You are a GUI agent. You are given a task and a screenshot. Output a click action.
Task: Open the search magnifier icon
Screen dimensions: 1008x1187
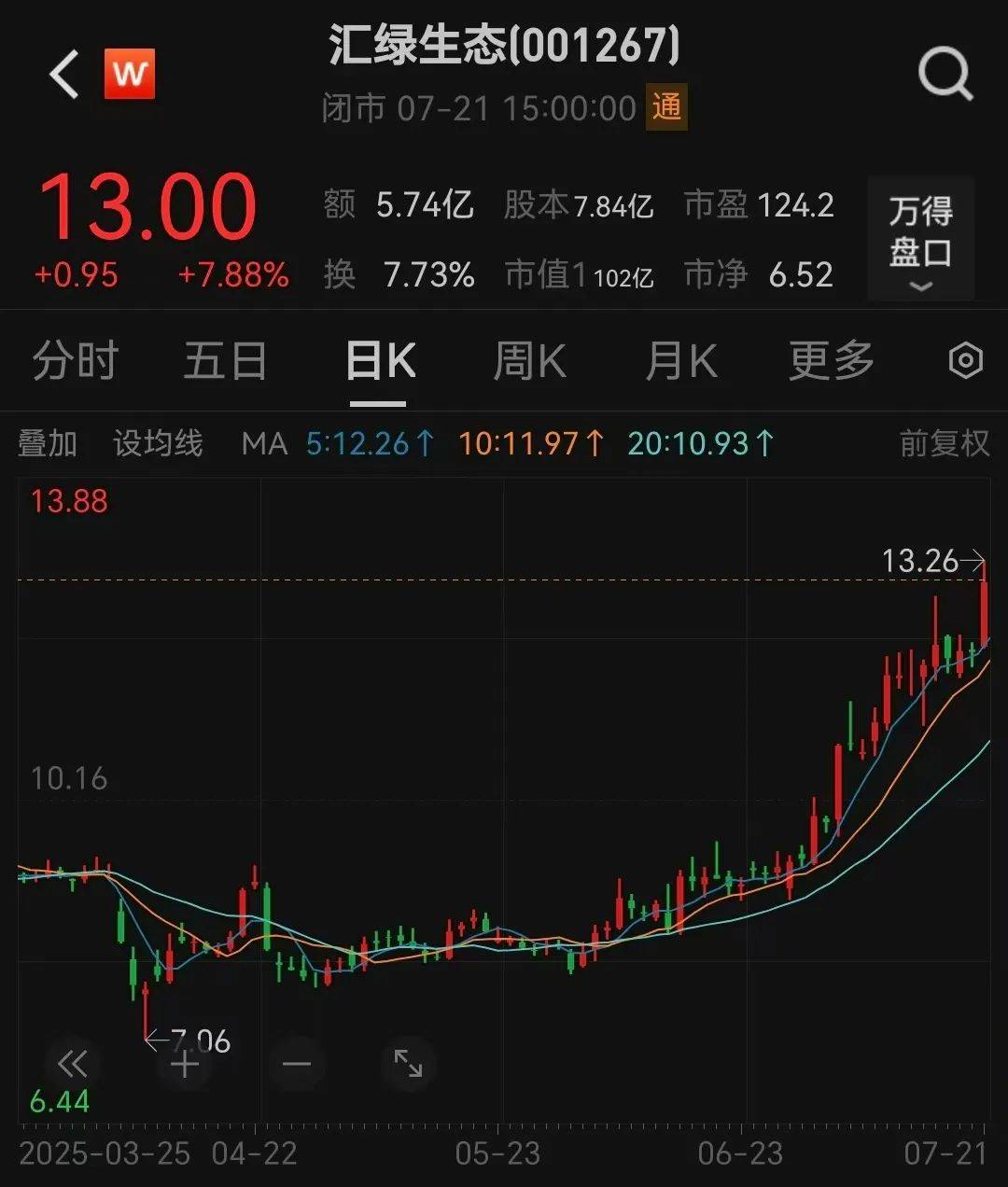pos(946,75)
